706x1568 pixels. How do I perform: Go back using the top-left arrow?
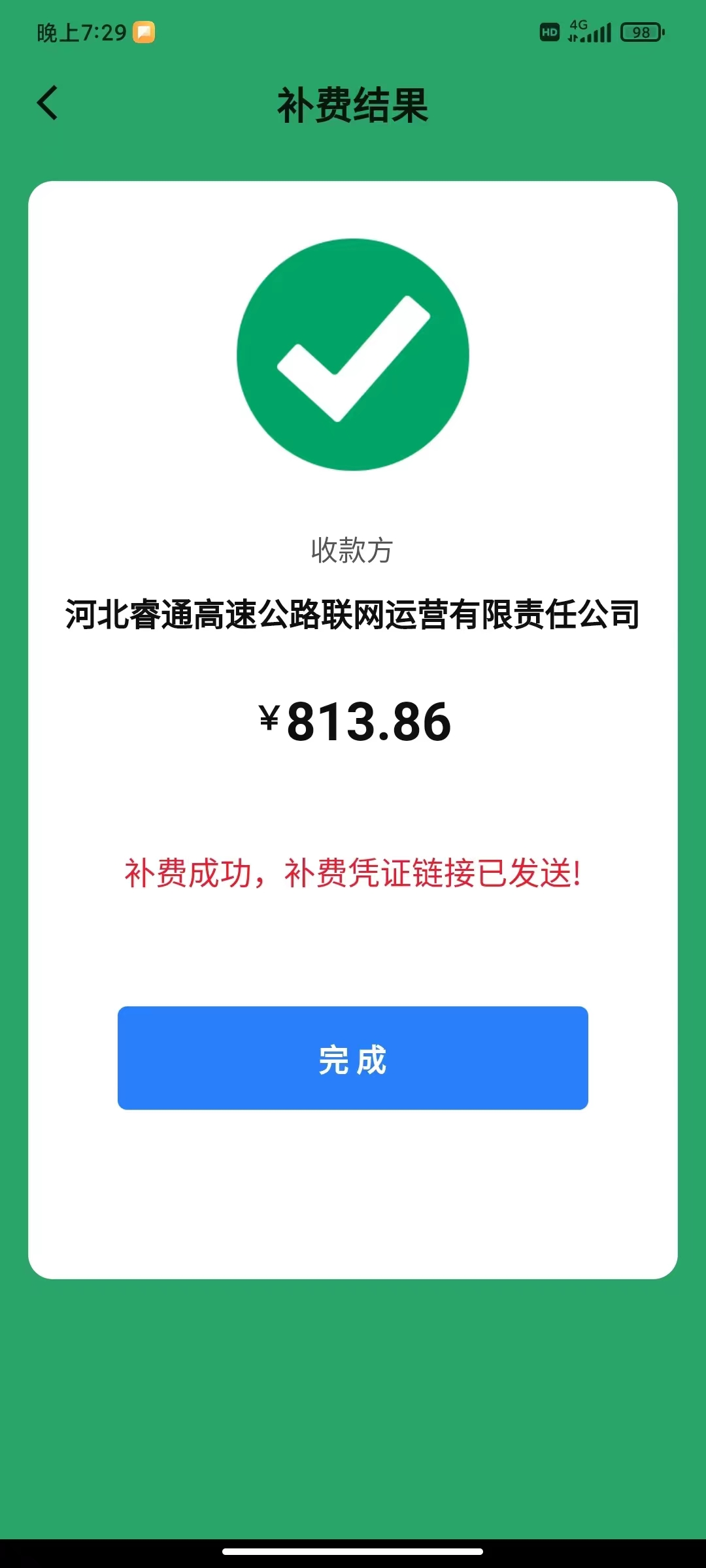(x=47, y=103)
